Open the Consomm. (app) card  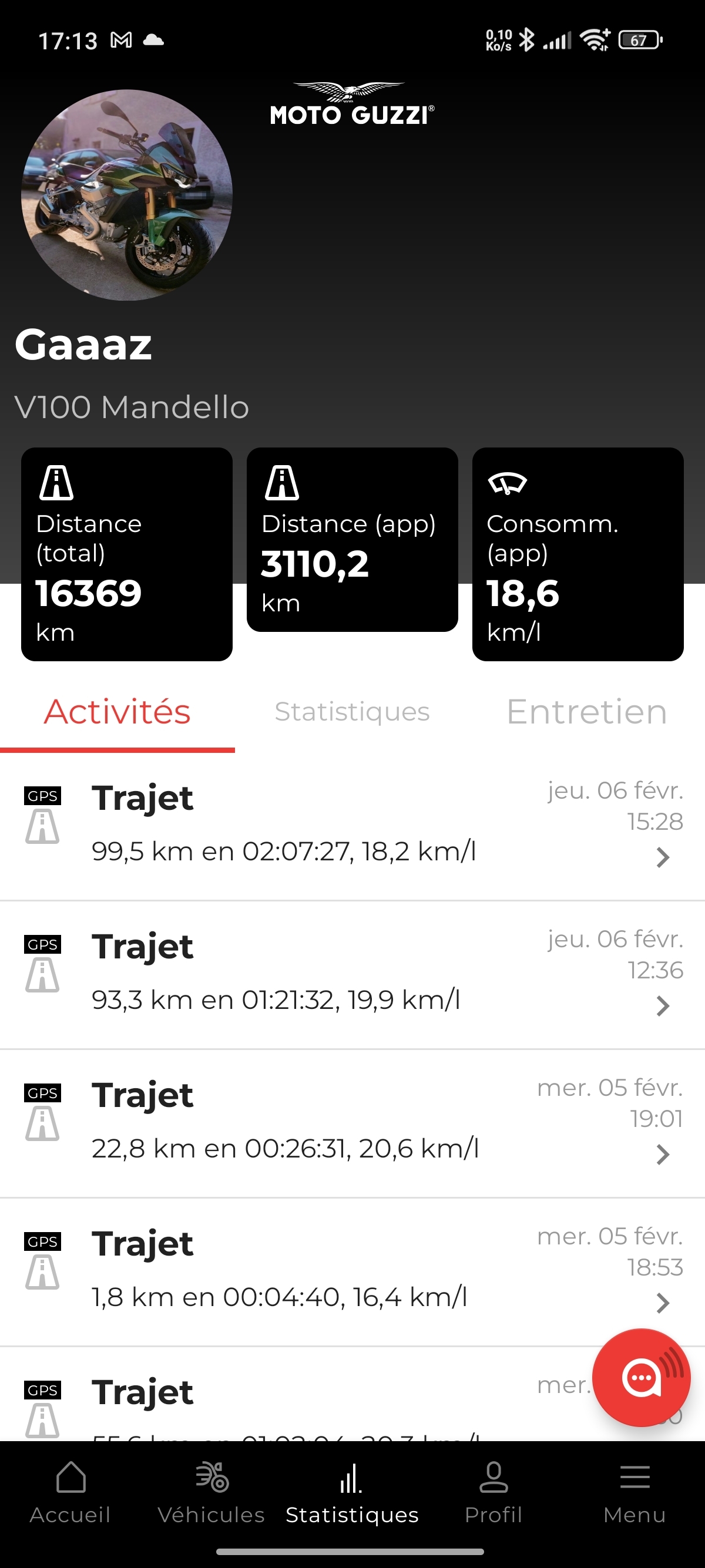(577, 554)
